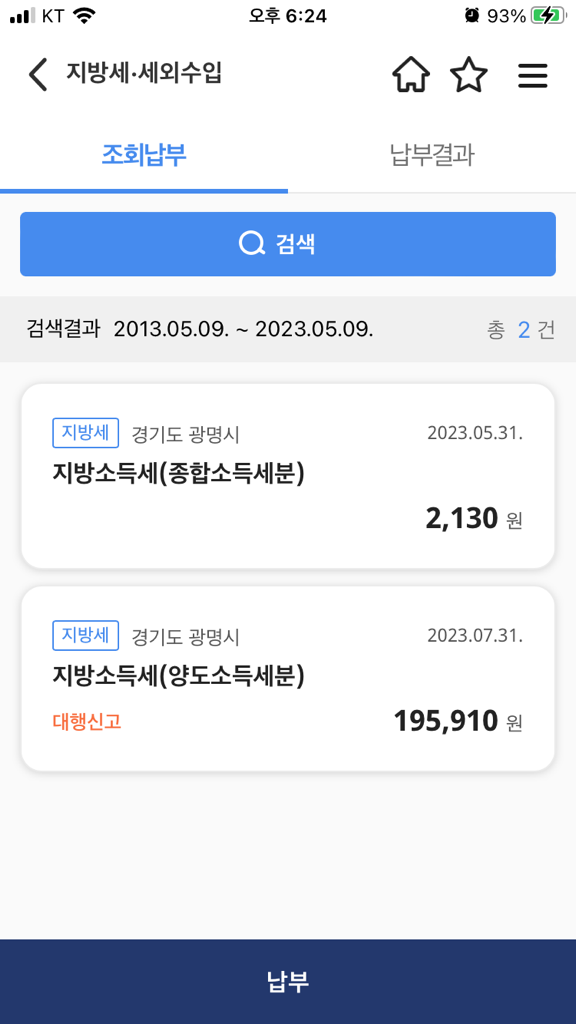Switch to the 납부결과 tab
The width and height of the screenshot is (576, 1024).
(x=432, y=155)
